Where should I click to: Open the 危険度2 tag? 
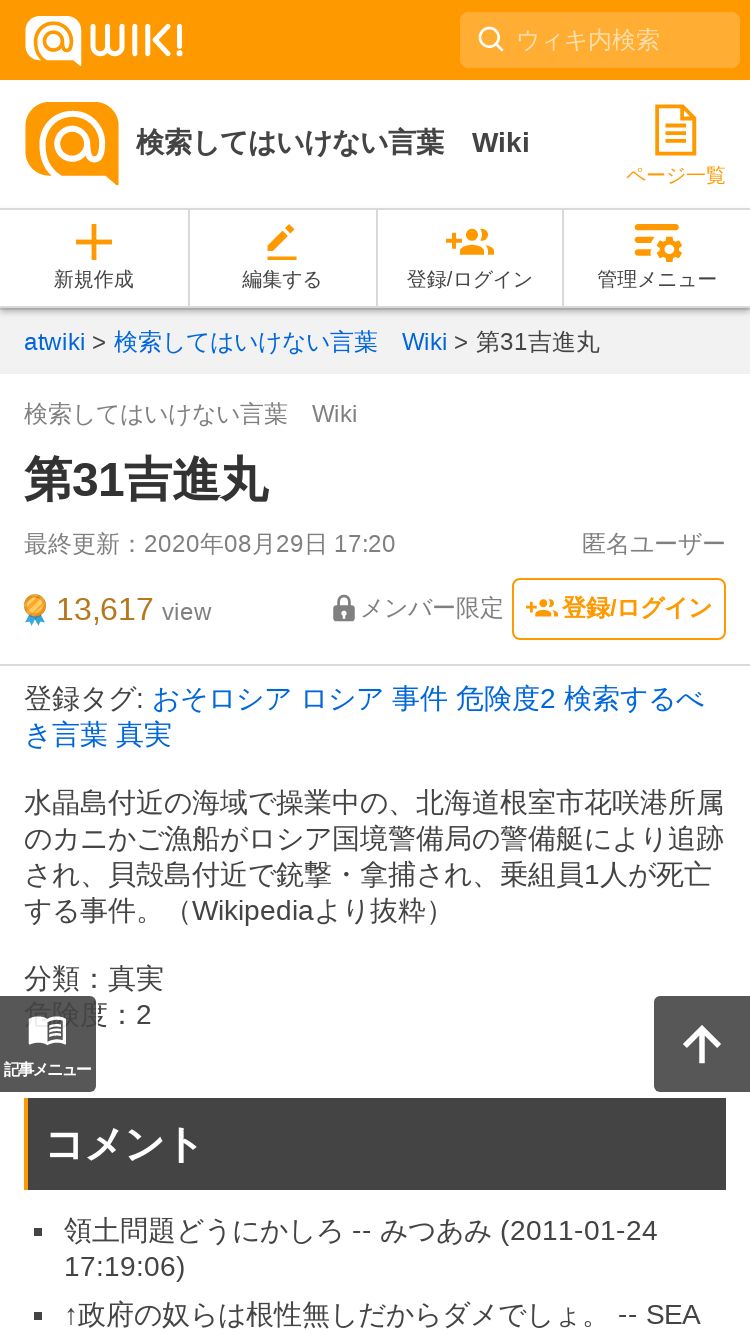(506, 698)
